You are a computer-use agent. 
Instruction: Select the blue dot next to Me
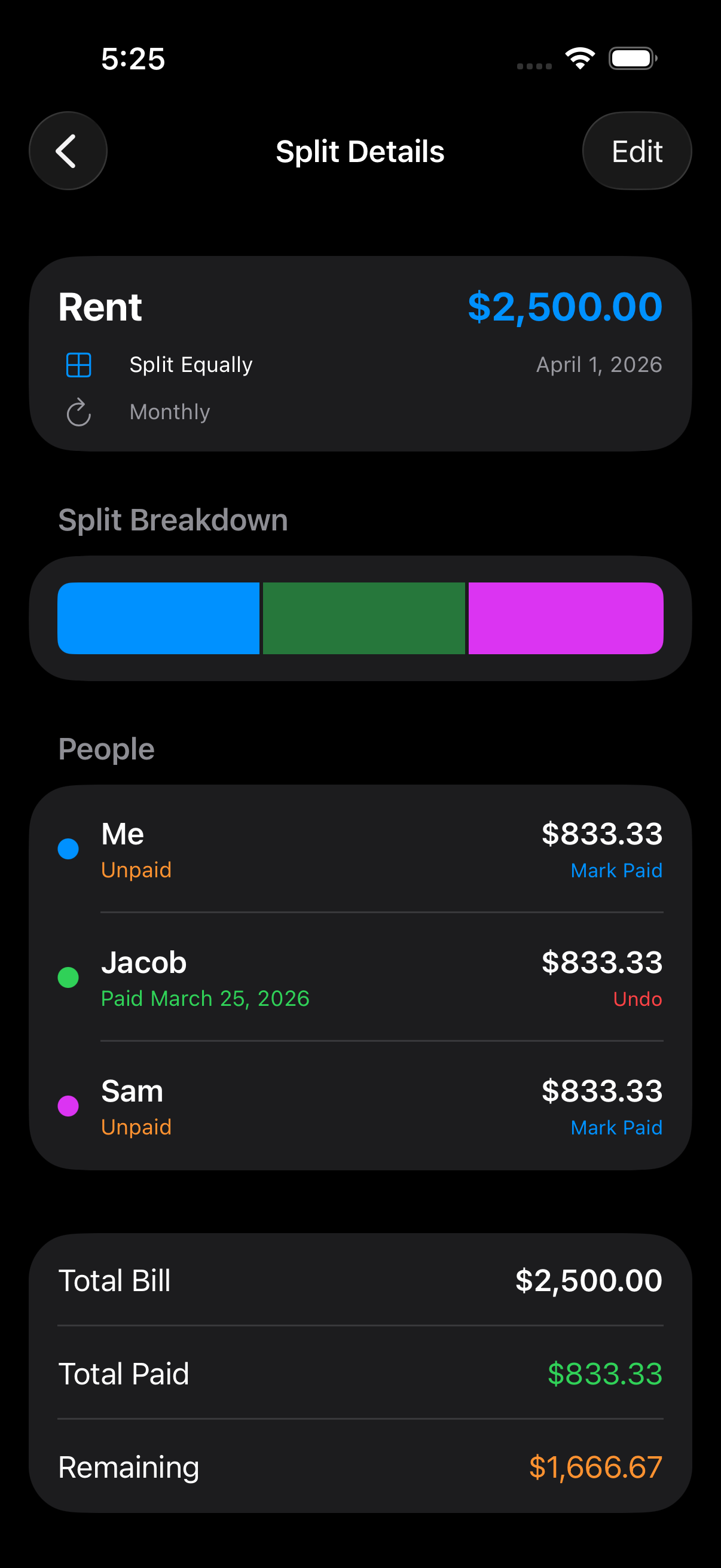click(x=68, y=848)
